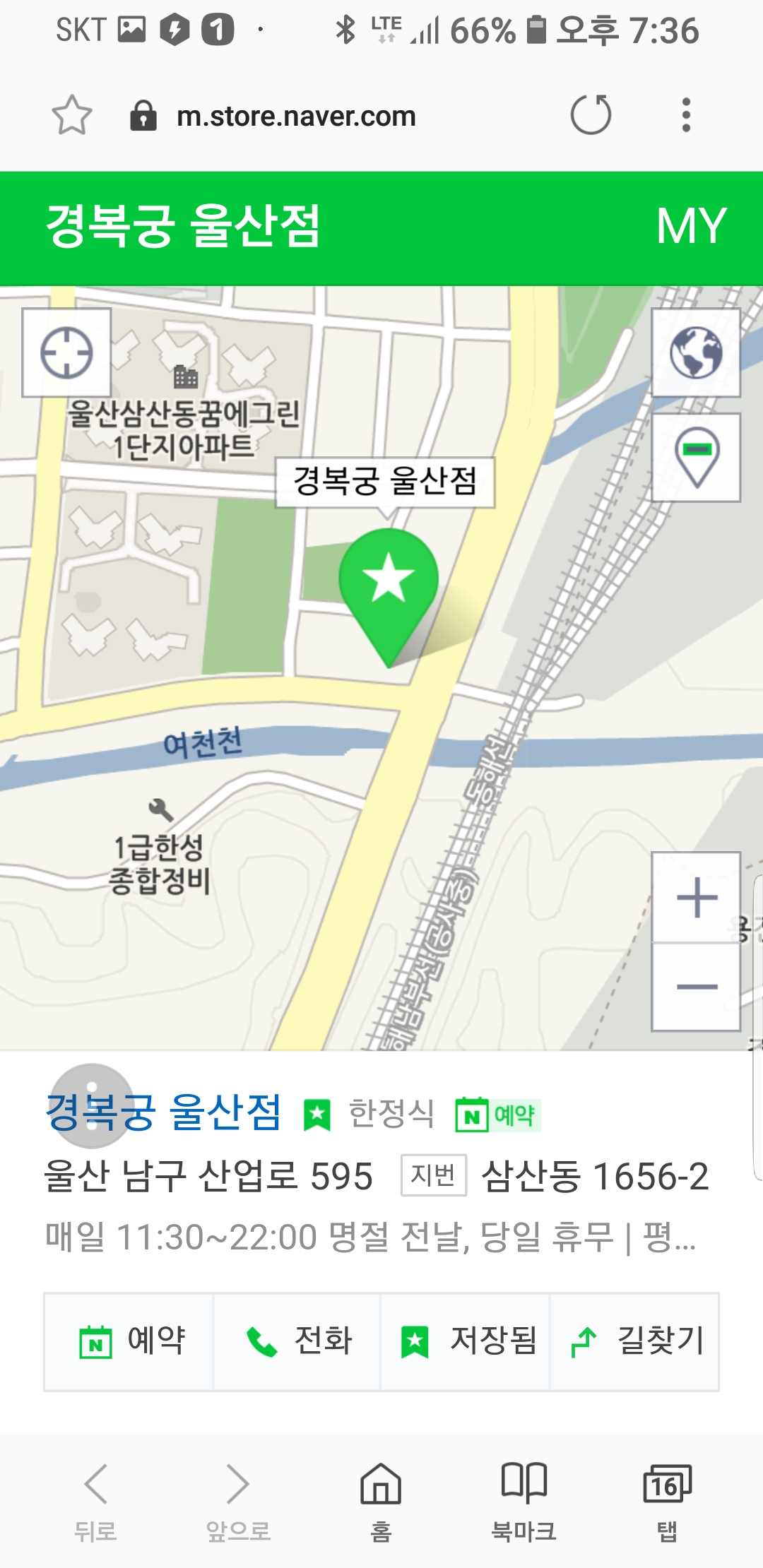Toggle the map pin marker button

pos(696,457)
